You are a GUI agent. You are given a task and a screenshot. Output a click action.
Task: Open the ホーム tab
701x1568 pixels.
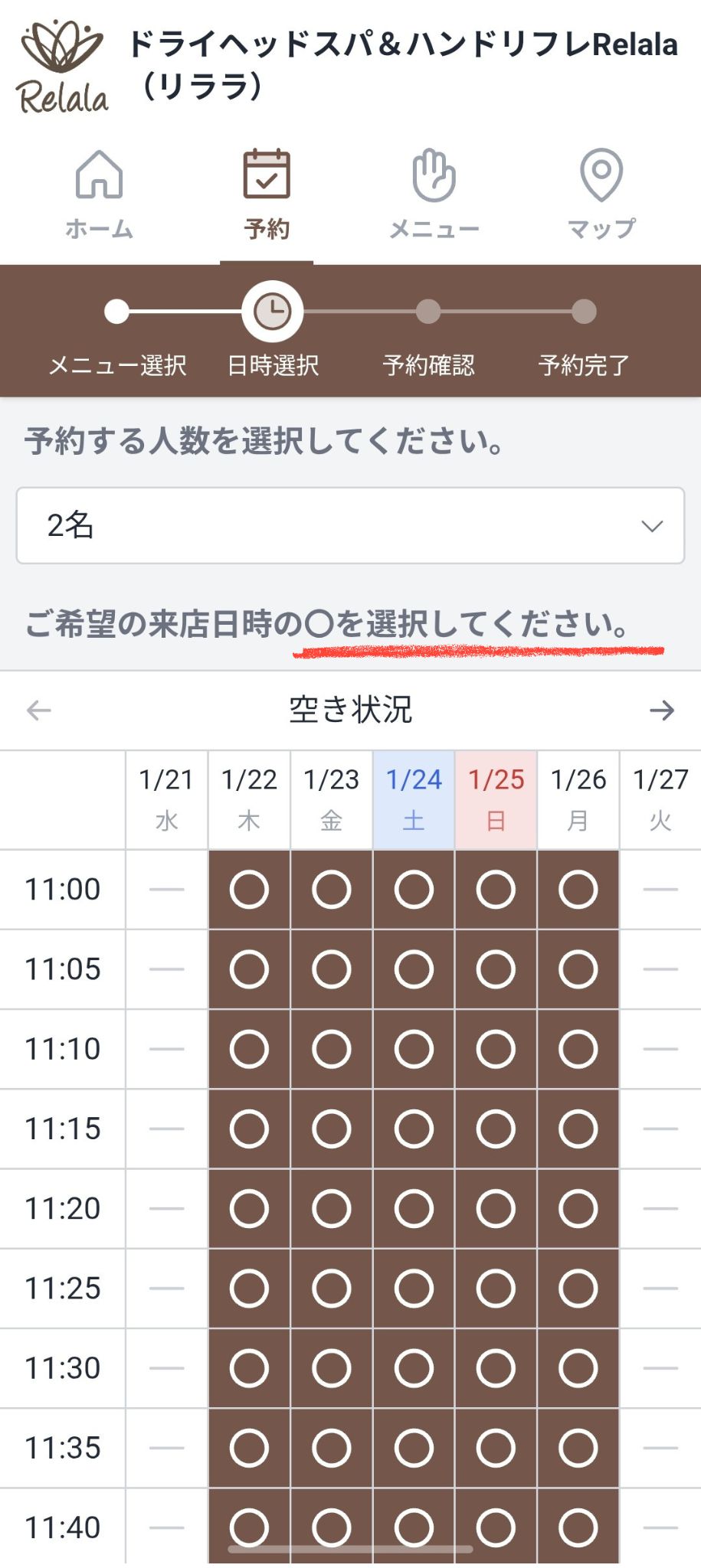(x=99, y=195)
